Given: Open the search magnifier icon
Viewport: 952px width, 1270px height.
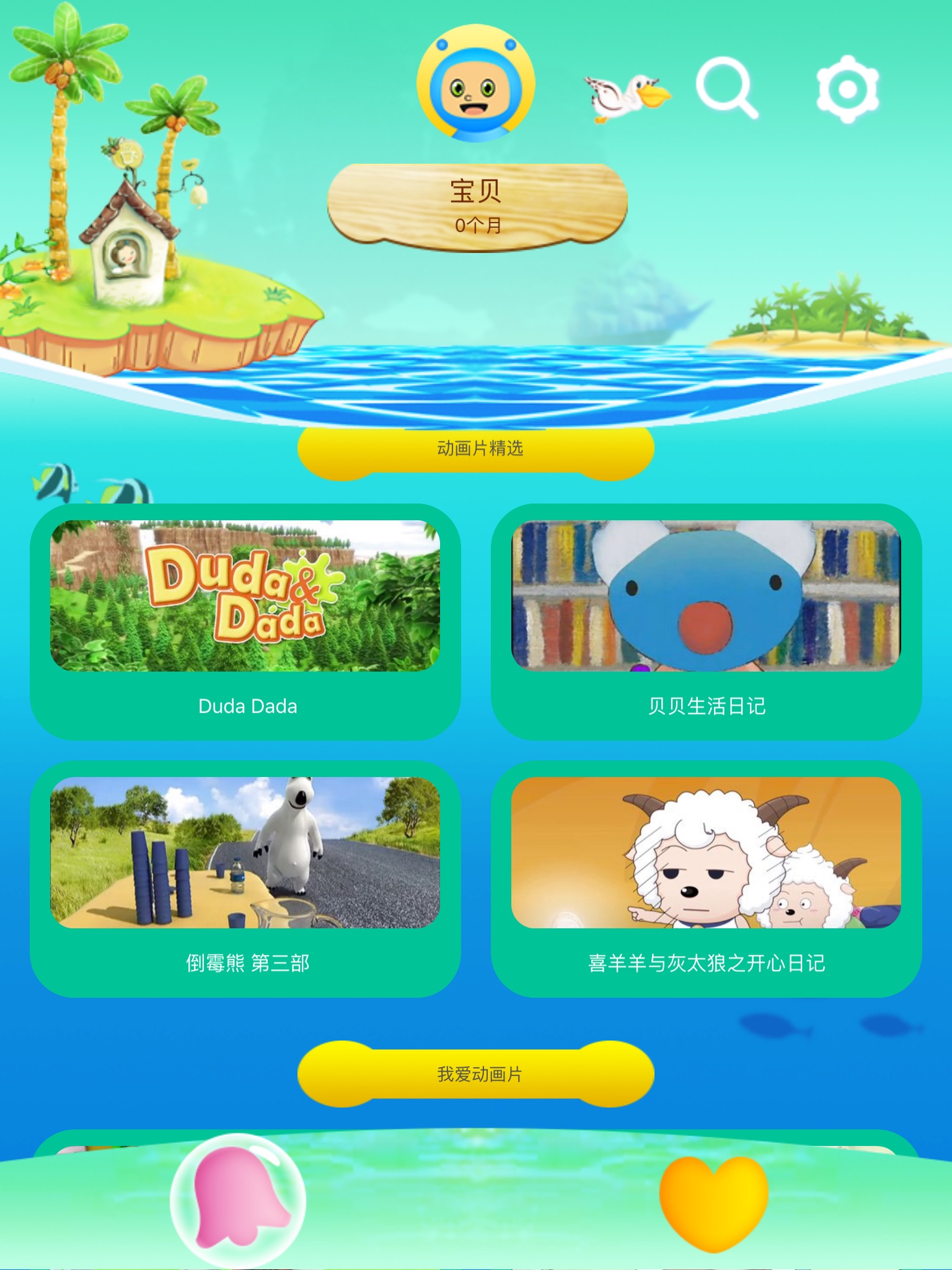Looking at the screenshot, I should (726, 87).
